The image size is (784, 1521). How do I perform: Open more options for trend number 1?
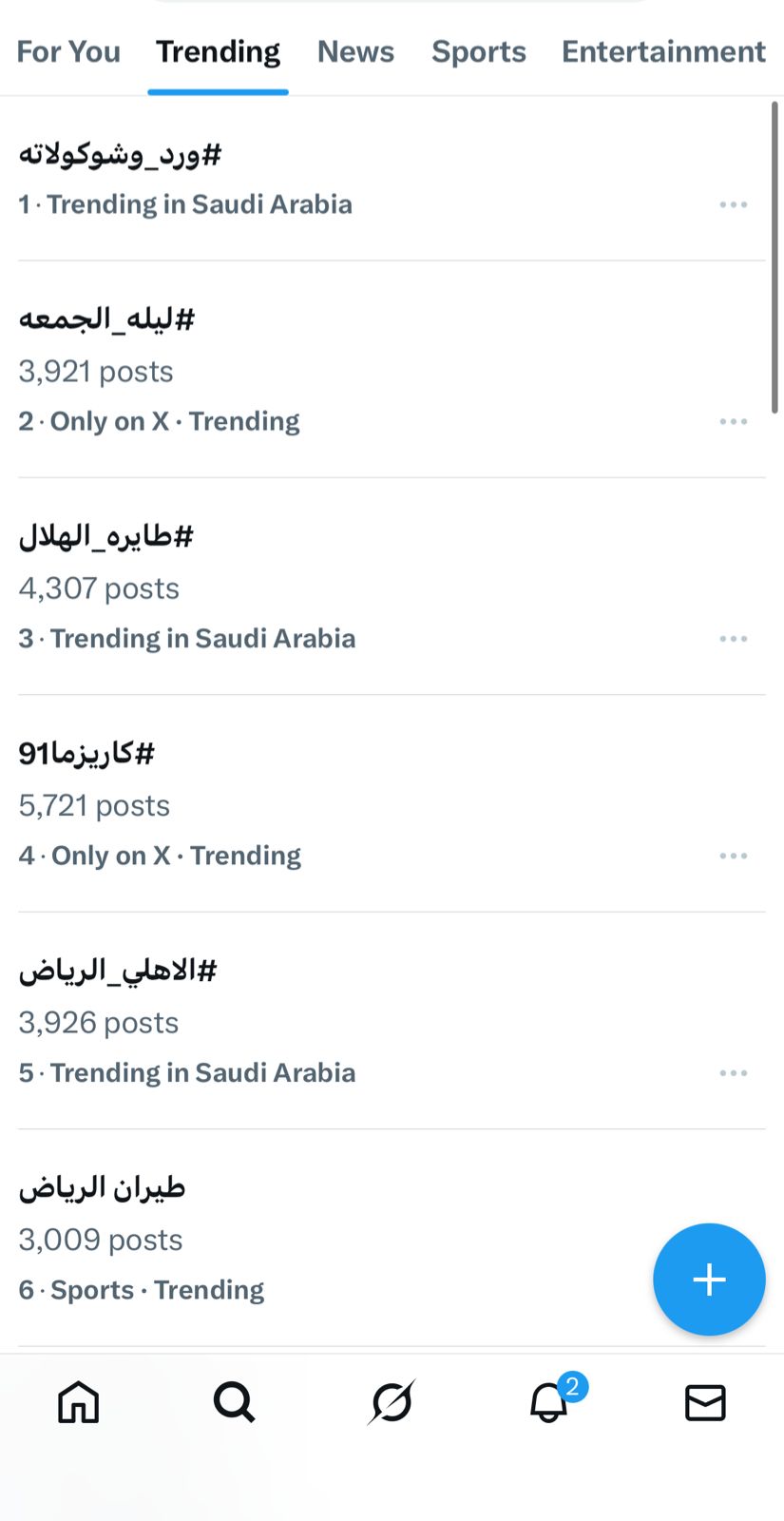733,204
